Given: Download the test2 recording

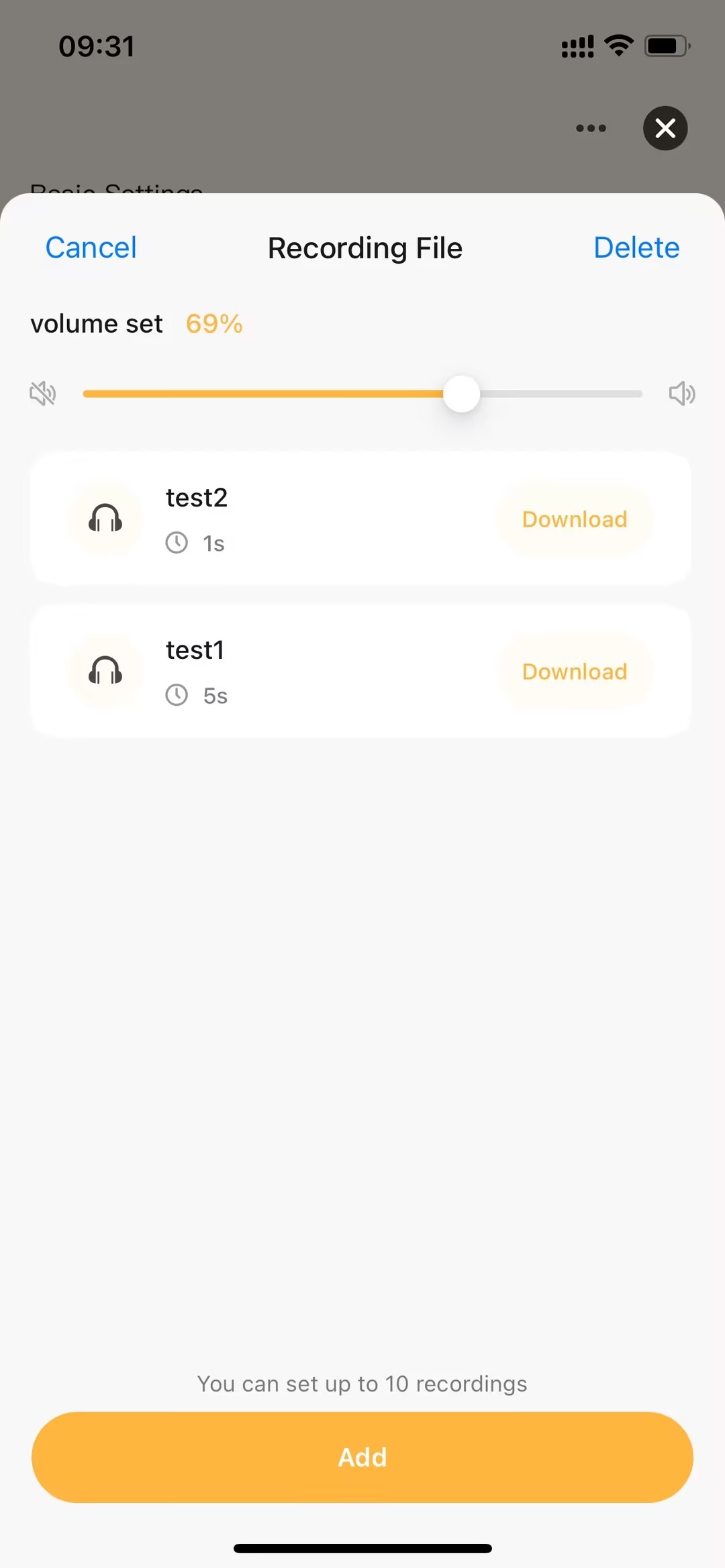Looking at the screenshot, I should (x=575, y=519).
